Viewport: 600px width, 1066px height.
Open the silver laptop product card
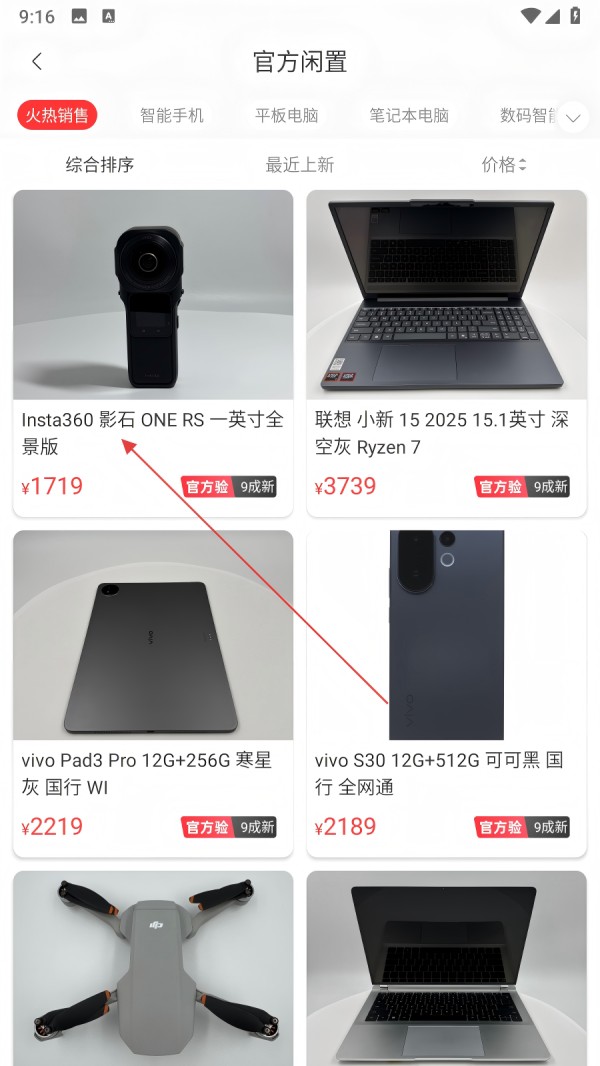point(446,965)
